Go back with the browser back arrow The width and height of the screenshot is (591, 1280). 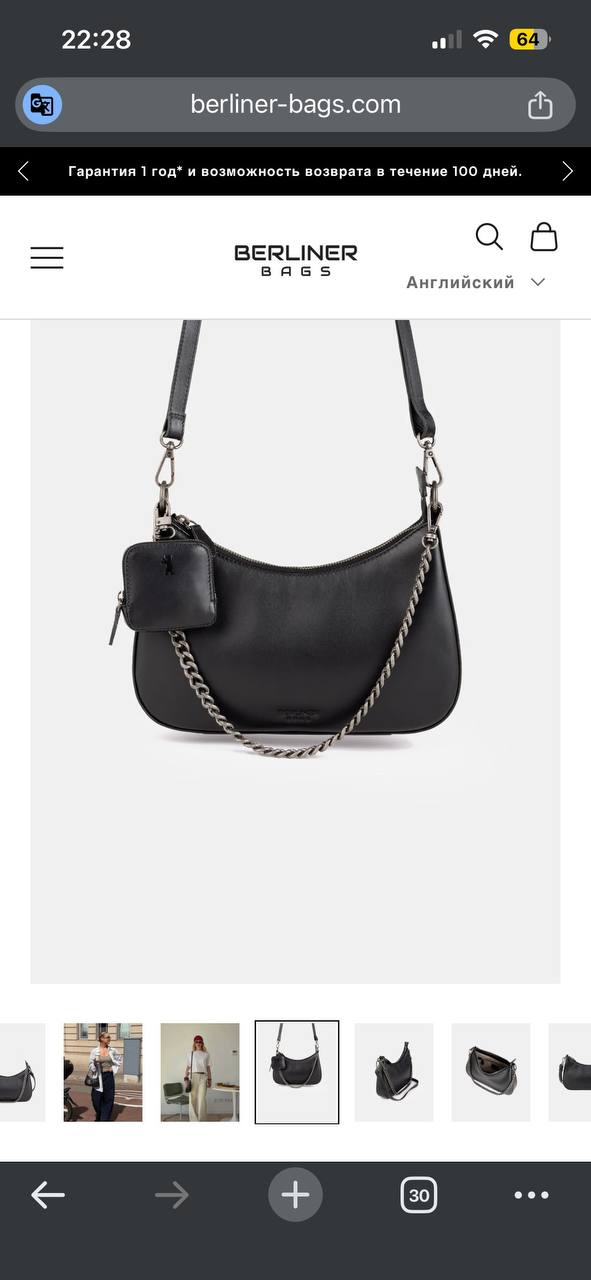click(48, 1194)
